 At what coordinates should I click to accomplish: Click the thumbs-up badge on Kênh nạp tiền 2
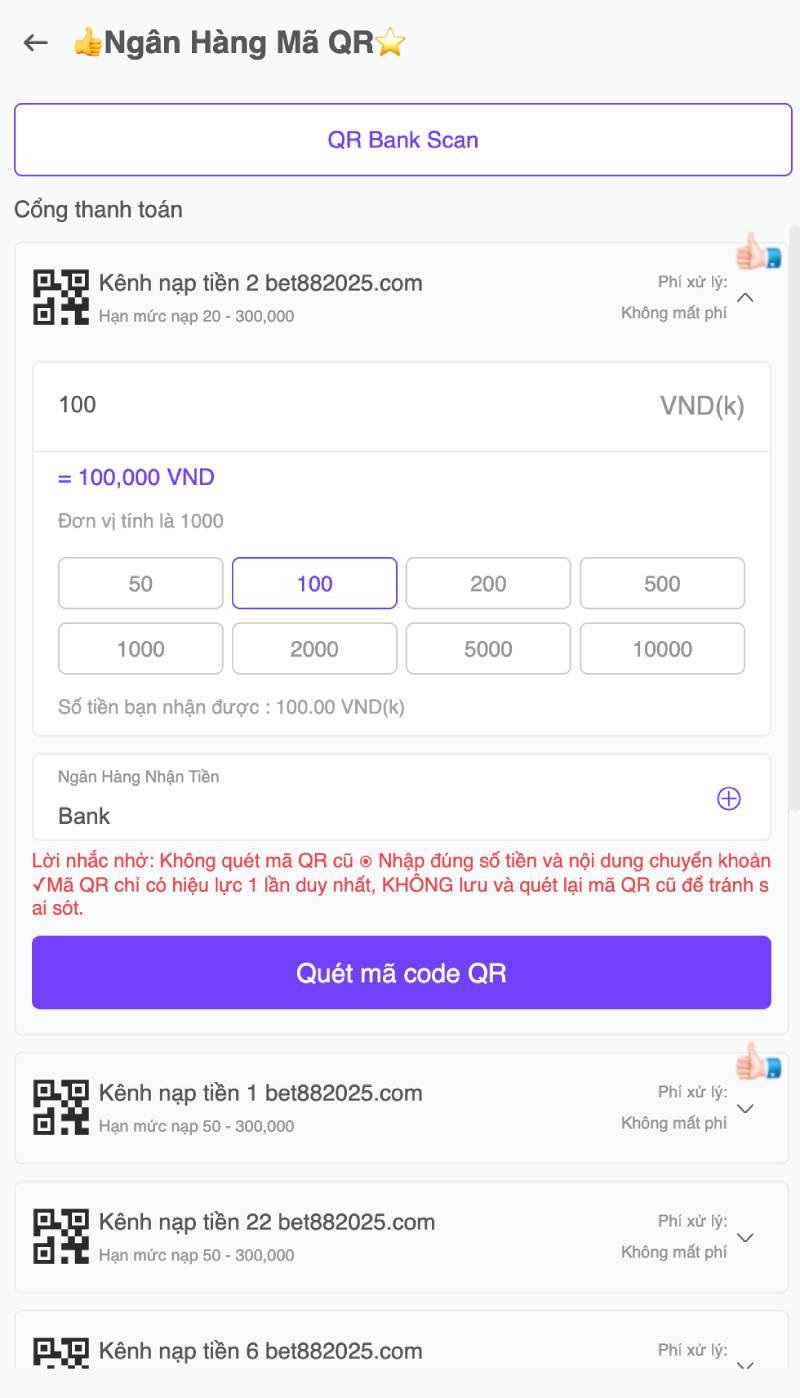point(758,250)
